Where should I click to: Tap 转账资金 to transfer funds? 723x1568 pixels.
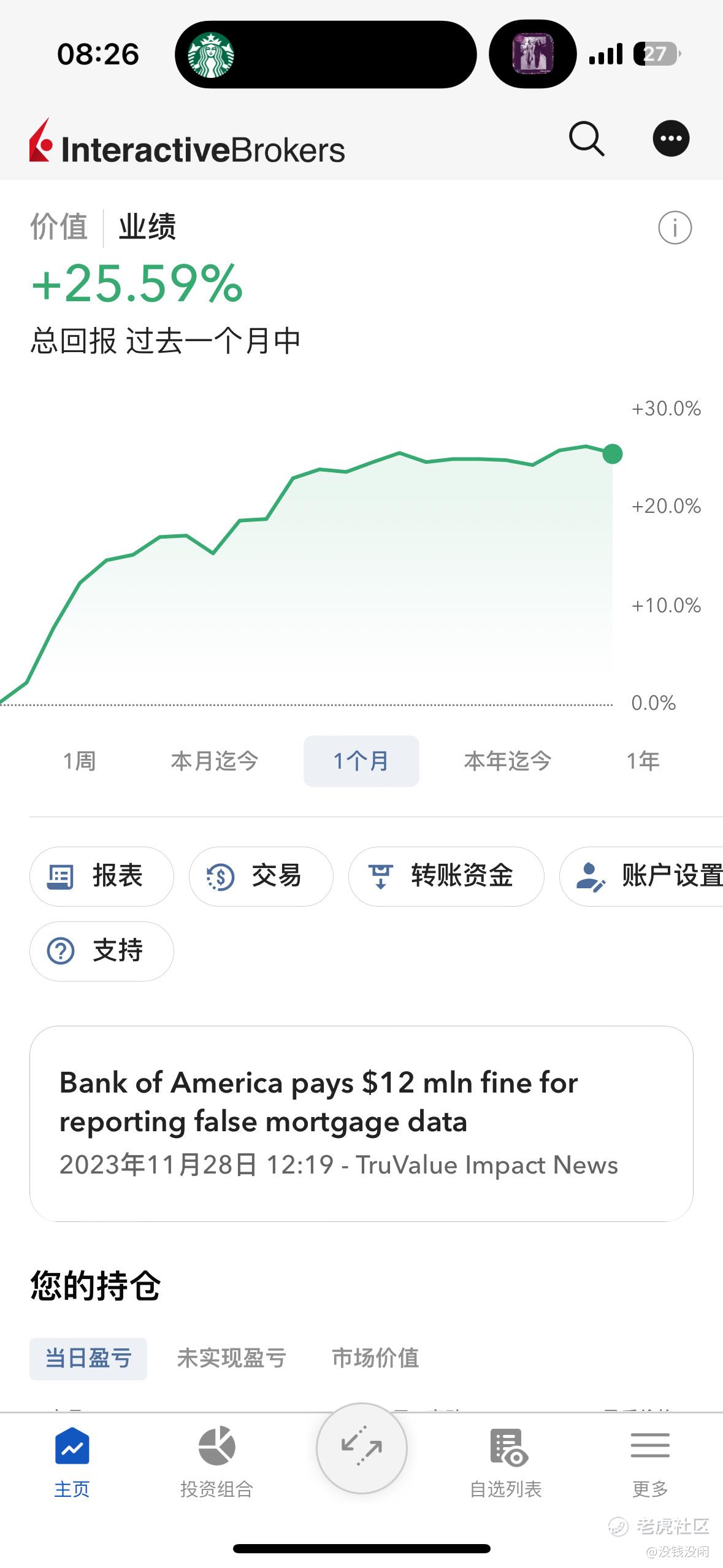pyautogui.click(x=446, y=876)
